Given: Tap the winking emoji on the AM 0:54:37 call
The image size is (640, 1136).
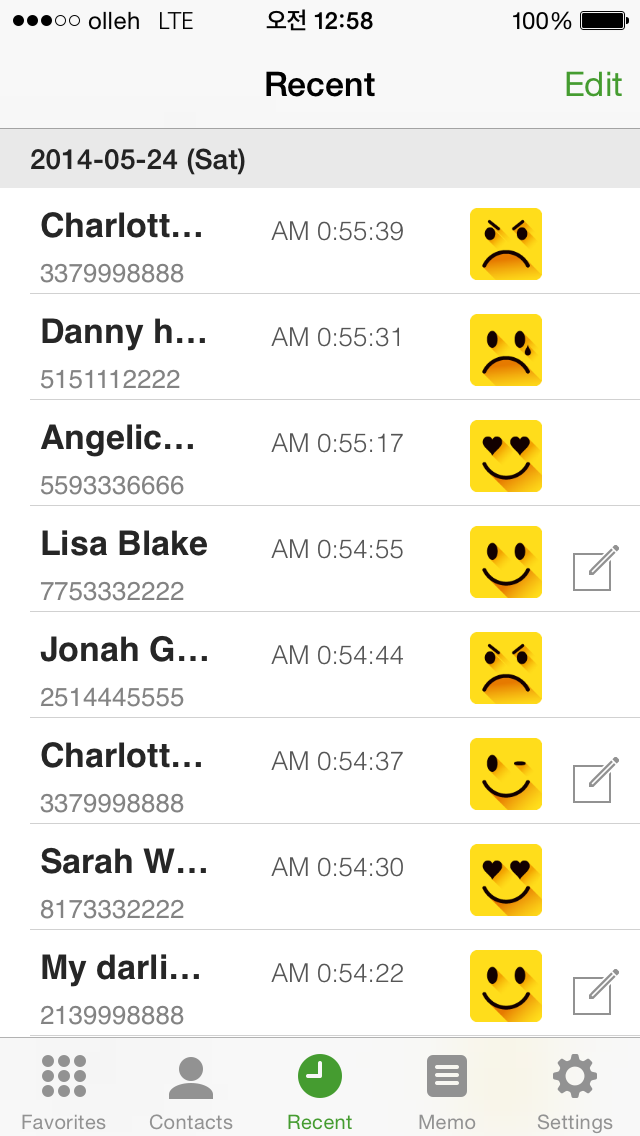Looking at the screenshot, I should pyautogui.click(x=506, y=774).
